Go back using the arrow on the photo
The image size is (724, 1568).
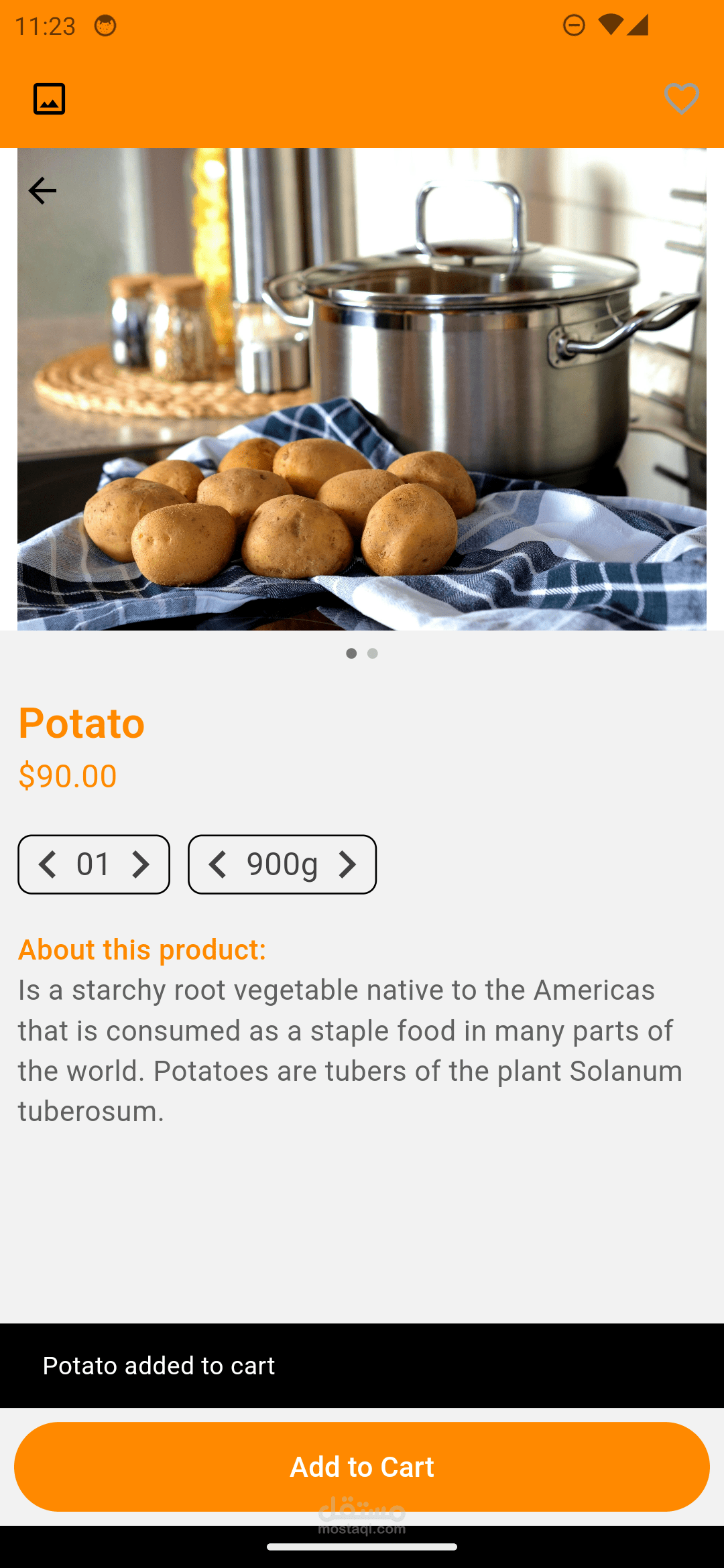tap(42, 191)
